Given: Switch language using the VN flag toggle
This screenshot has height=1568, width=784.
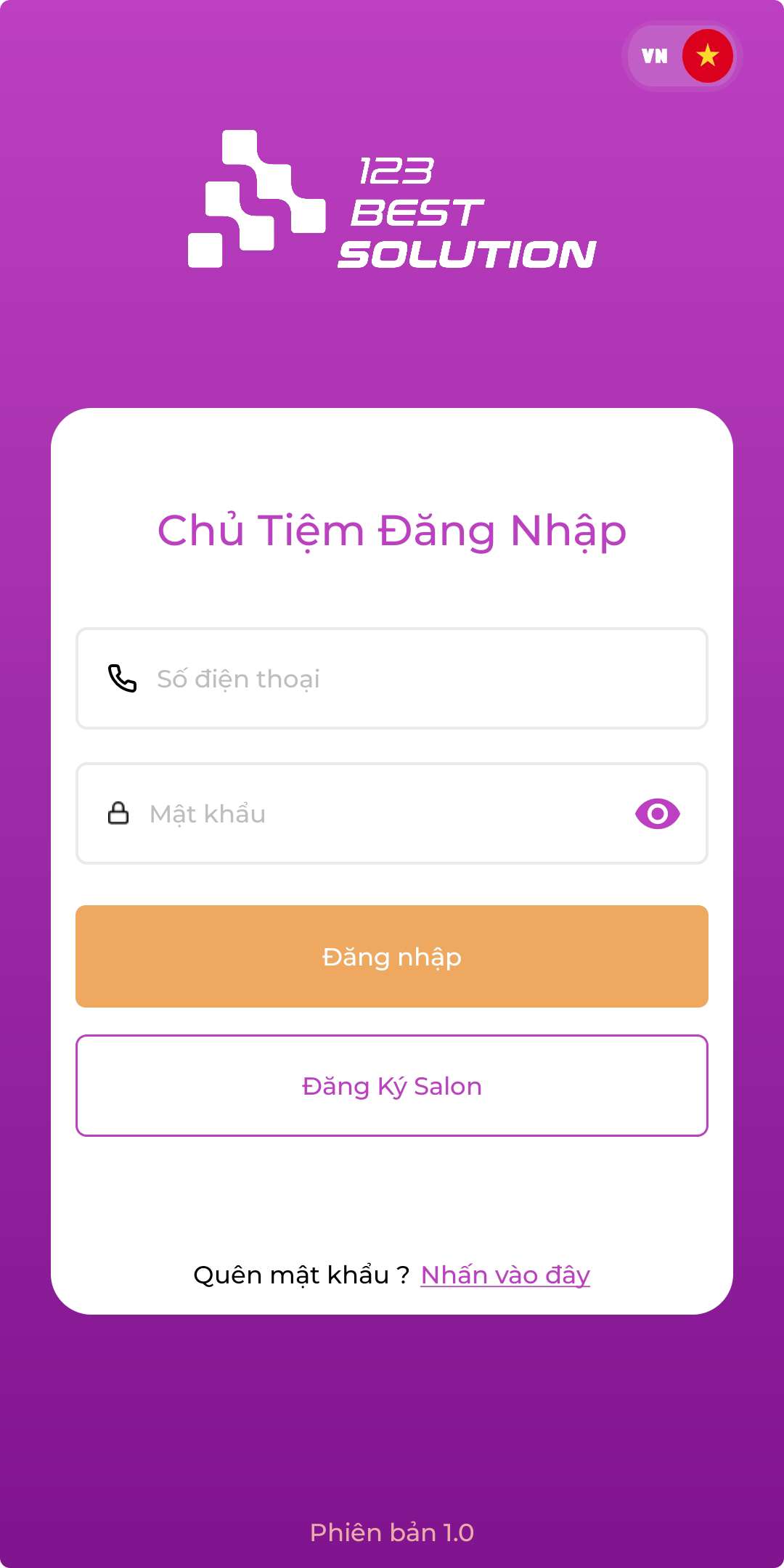Looking at the screenshot, I should (x=681, y=56).
